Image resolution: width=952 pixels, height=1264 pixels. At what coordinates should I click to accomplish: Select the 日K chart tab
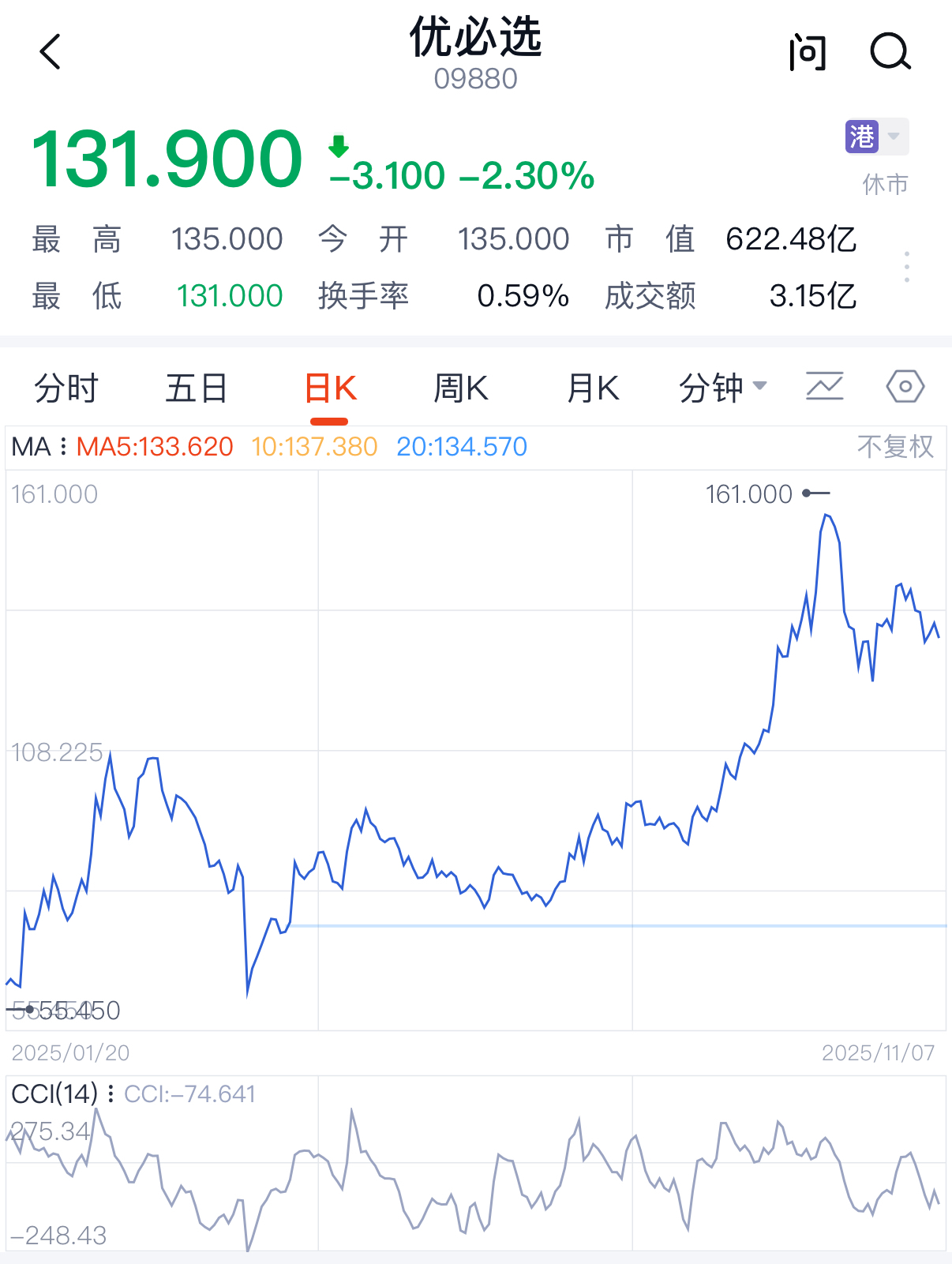[330, 388]
